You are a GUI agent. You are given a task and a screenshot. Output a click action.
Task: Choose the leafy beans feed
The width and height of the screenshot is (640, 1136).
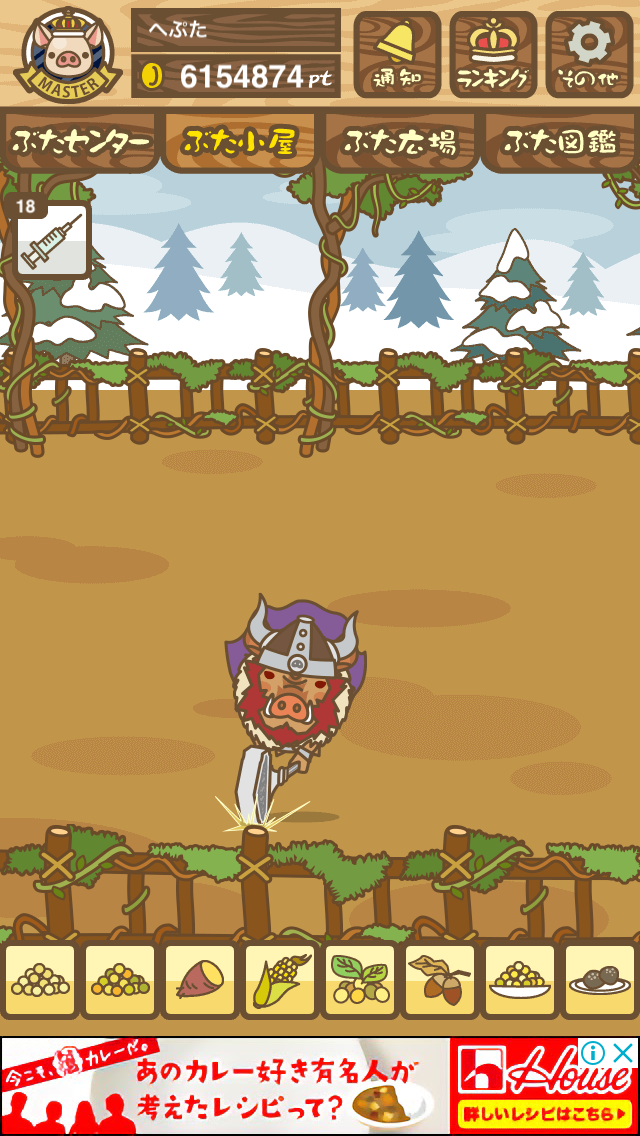[360, 980]
